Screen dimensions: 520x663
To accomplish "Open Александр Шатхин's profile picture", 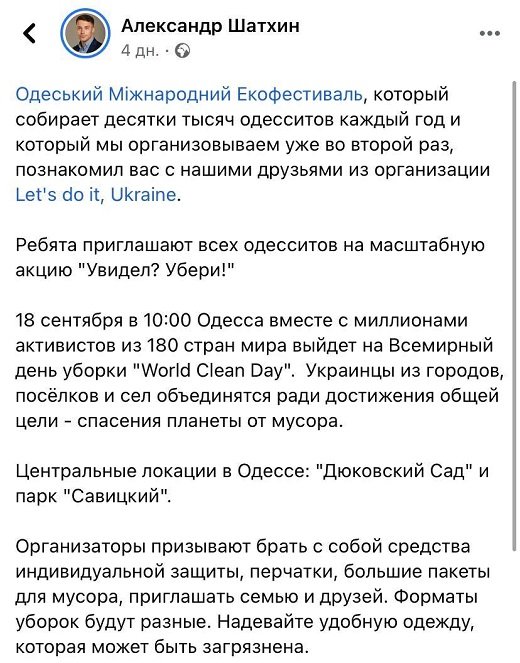I will (85, 33).
